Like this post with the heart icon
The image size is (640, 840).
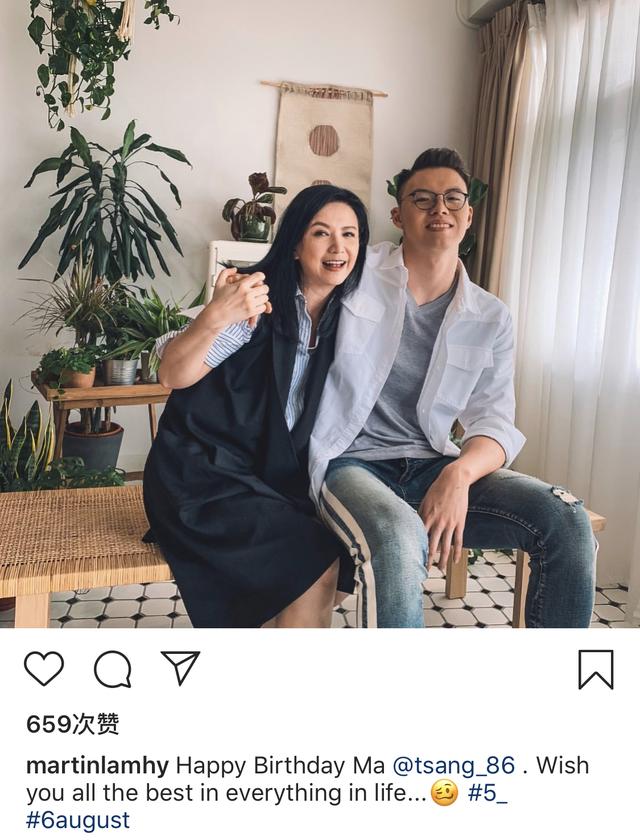click(x=43, y=668)
